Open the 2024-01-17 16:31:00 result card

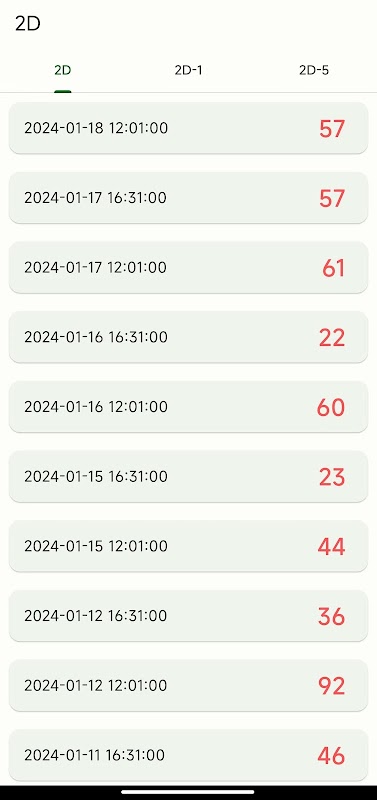click(188, 197)
